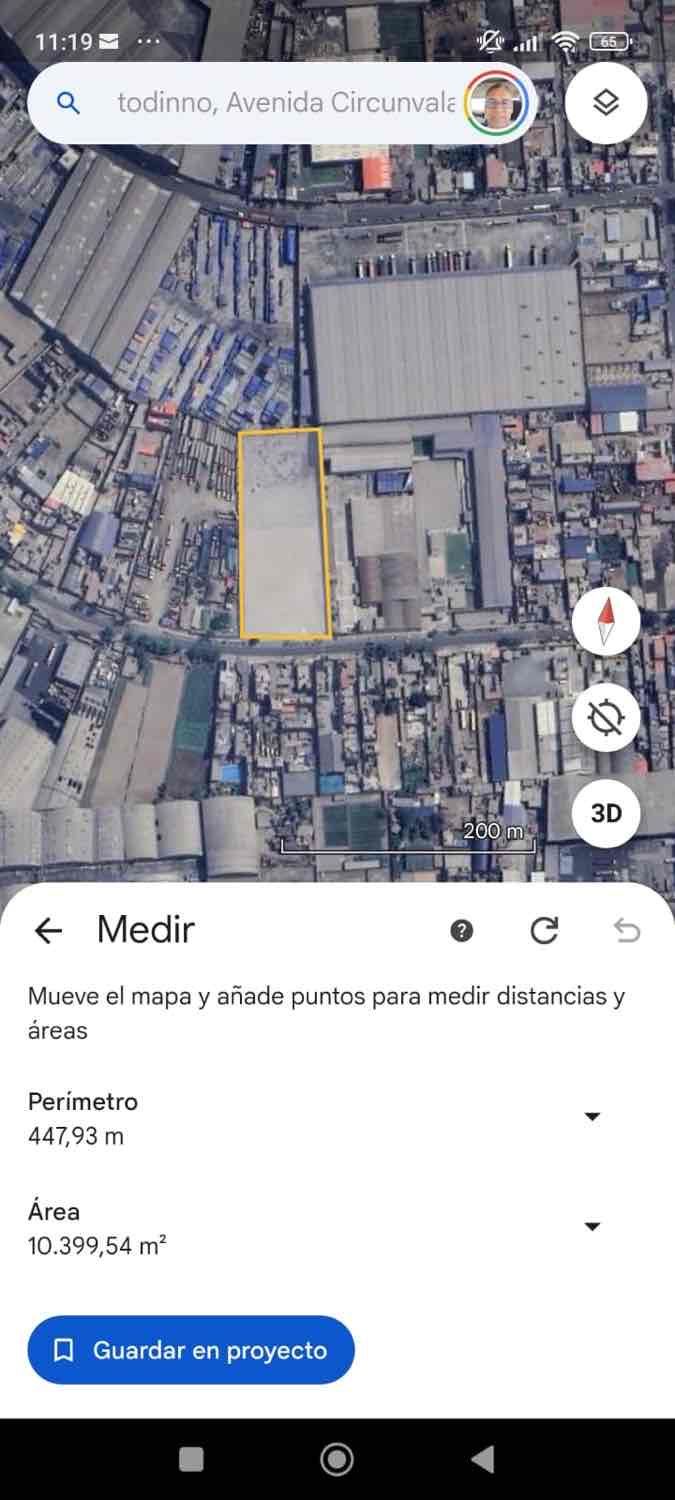The width and height of the screenshot is (675, 1500).
Task: Open the account profile picture
Action: (x=495, y=103)
